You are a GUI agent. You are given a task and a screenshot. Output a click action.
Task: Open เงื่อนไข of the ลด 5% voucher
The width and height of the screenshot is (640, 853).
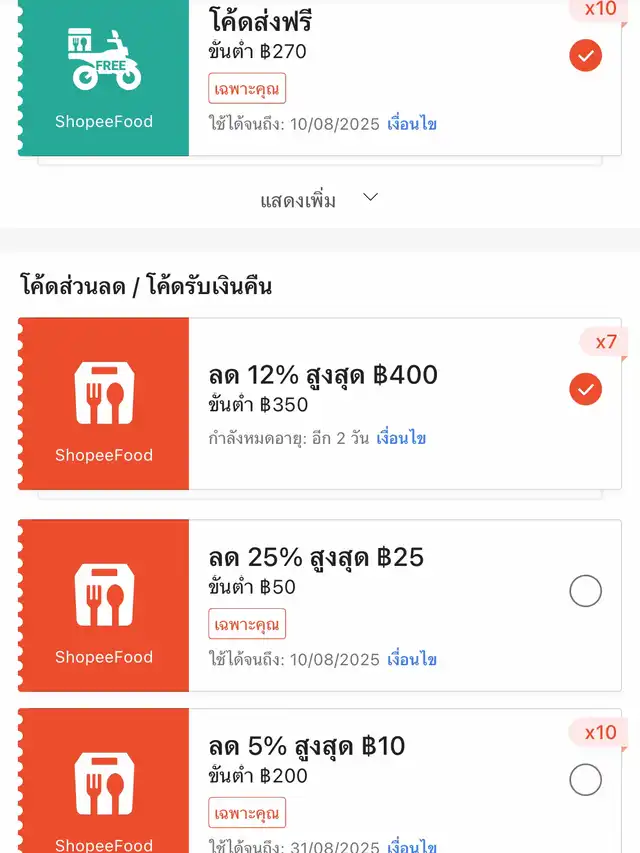pos(412,846)
